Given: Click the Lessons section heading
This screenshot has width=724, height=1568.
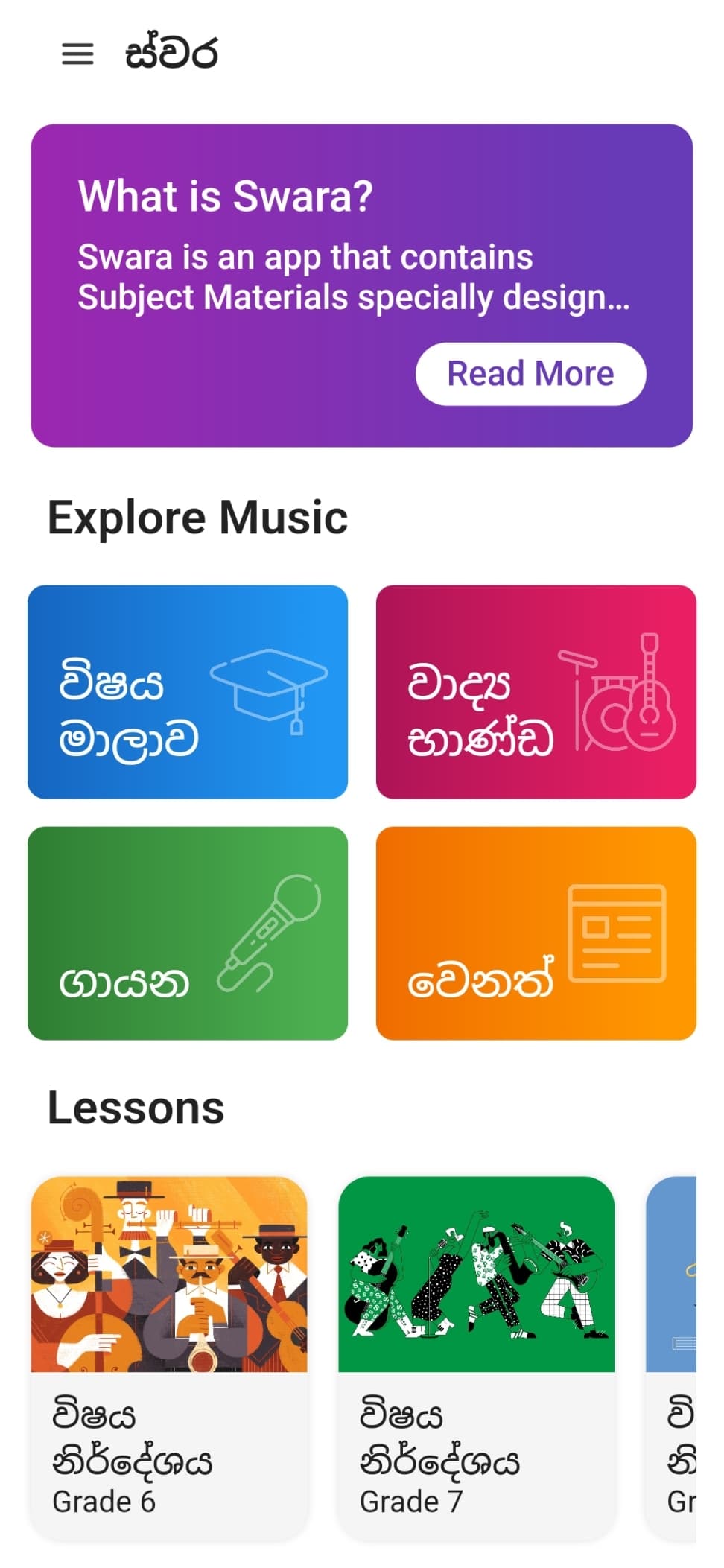Looking at the screenshot, I should 134,1105.
